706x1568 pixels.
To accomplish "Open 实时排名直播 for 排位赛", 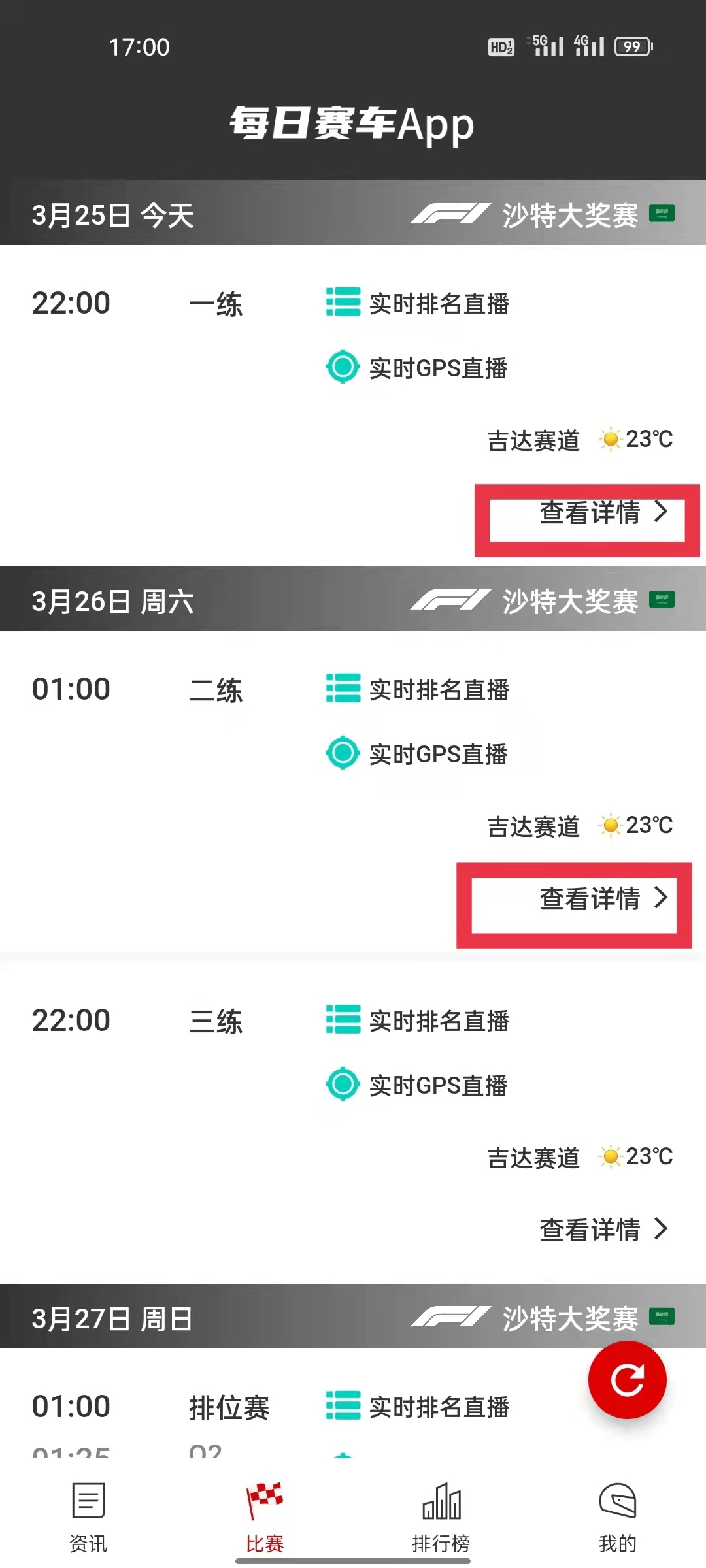I will pyautogui.click(x=418, y=1407).
